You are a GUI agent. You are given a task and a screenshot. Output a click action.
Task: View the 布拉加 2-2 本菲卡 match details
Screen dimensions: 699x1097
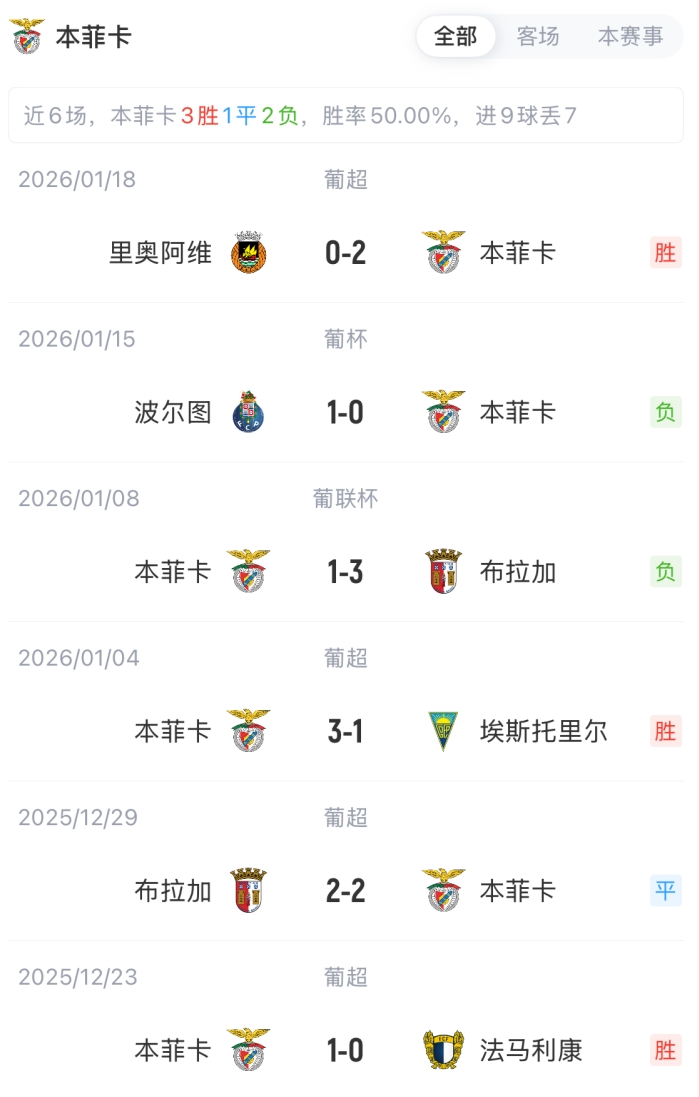pyautogui.click(x=346, y=891)
